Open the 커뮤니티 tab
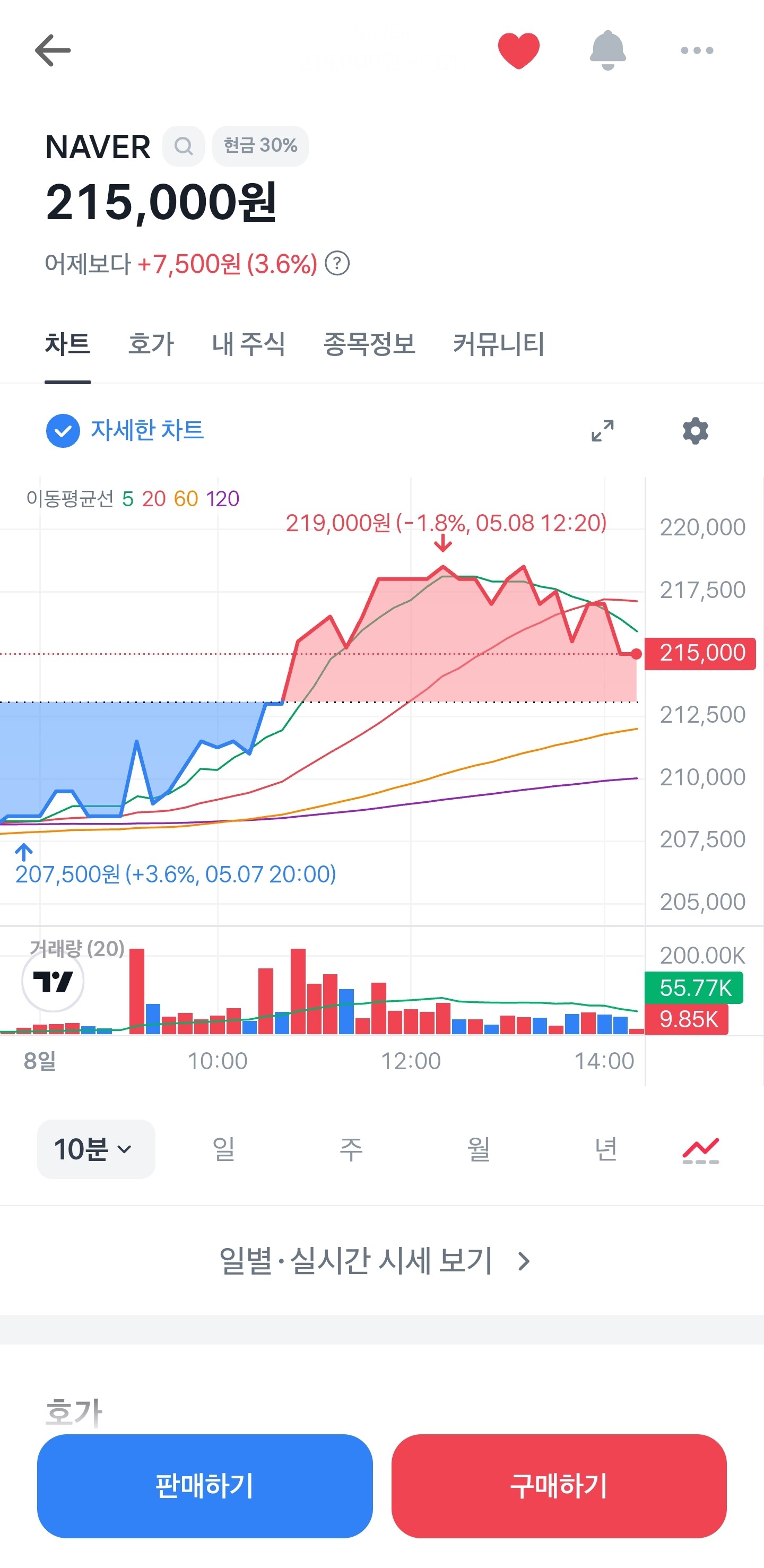 499,344
